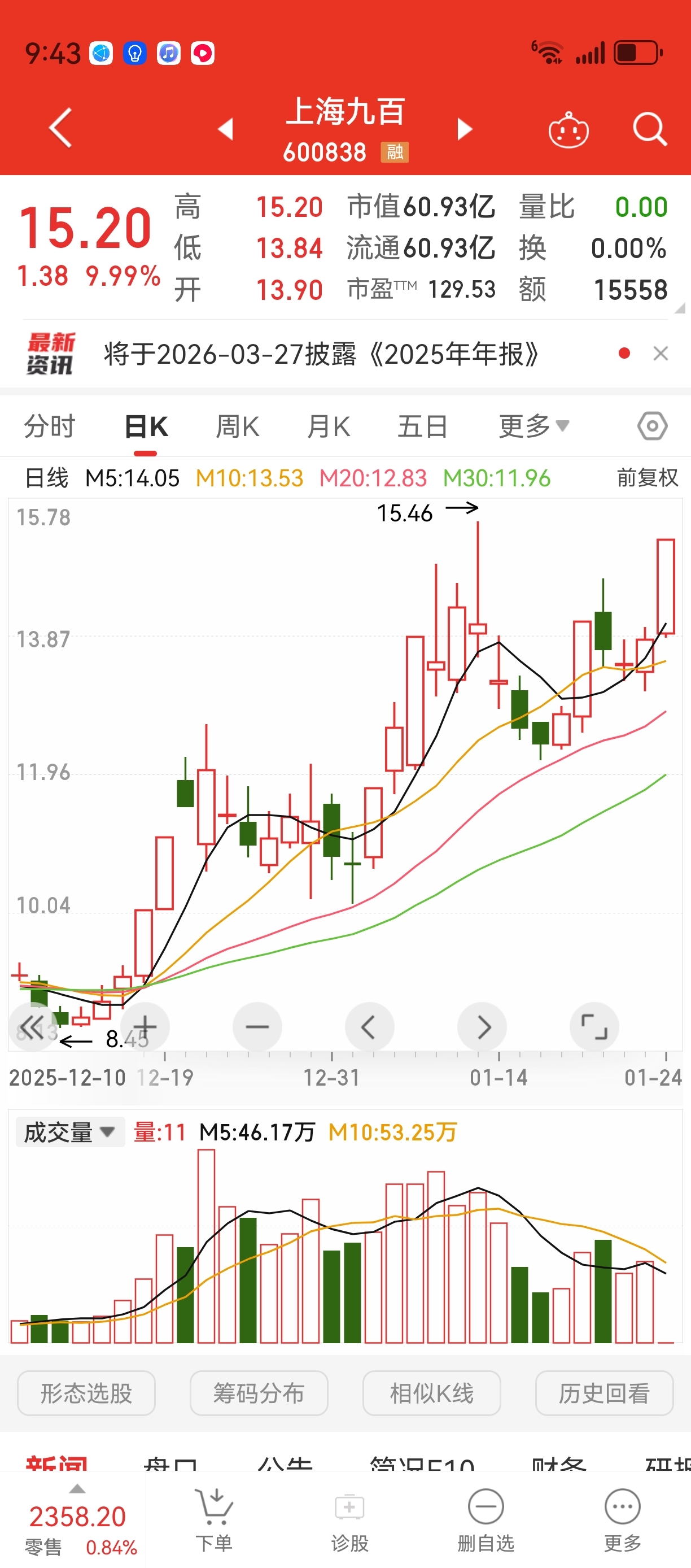The height and width of the screenshot is (1568, 691).
Task: Open the robot assistant icon
Action: 568,129
